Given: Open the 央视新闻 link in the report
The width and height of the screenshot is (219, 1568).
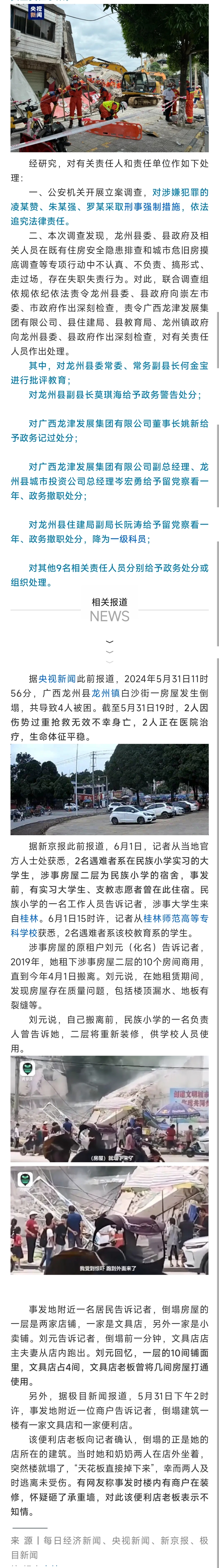Looking at the screenshot, I should click(57, 679).
